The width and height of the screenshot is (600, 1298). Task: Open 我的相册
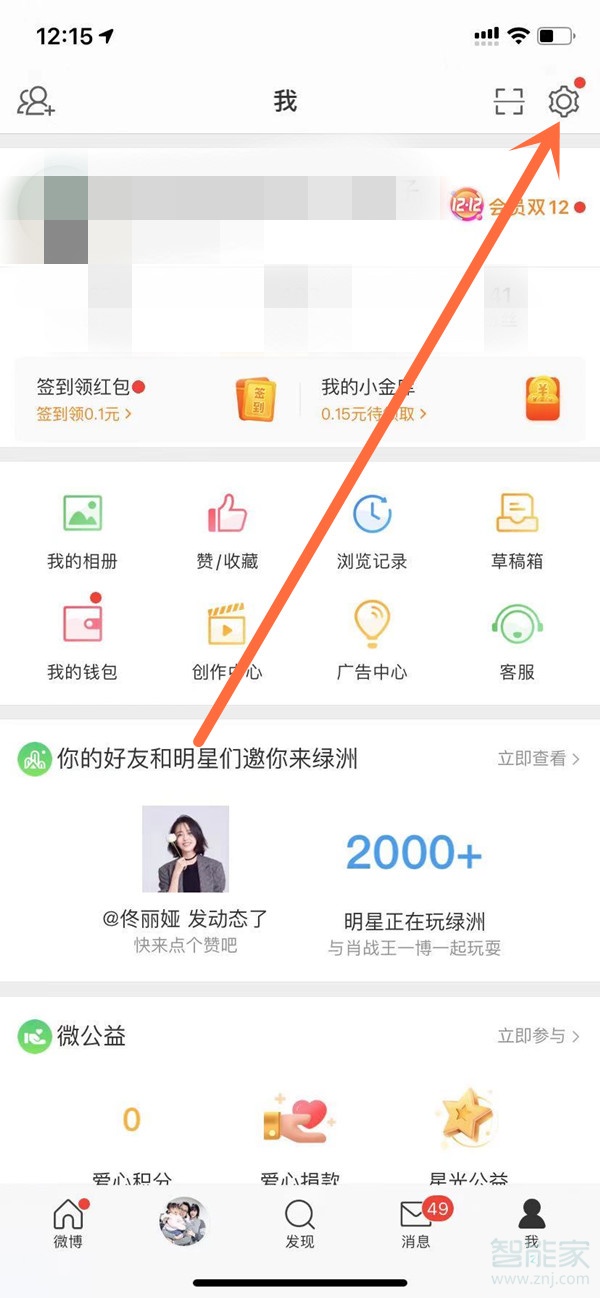tap(82, 533)
